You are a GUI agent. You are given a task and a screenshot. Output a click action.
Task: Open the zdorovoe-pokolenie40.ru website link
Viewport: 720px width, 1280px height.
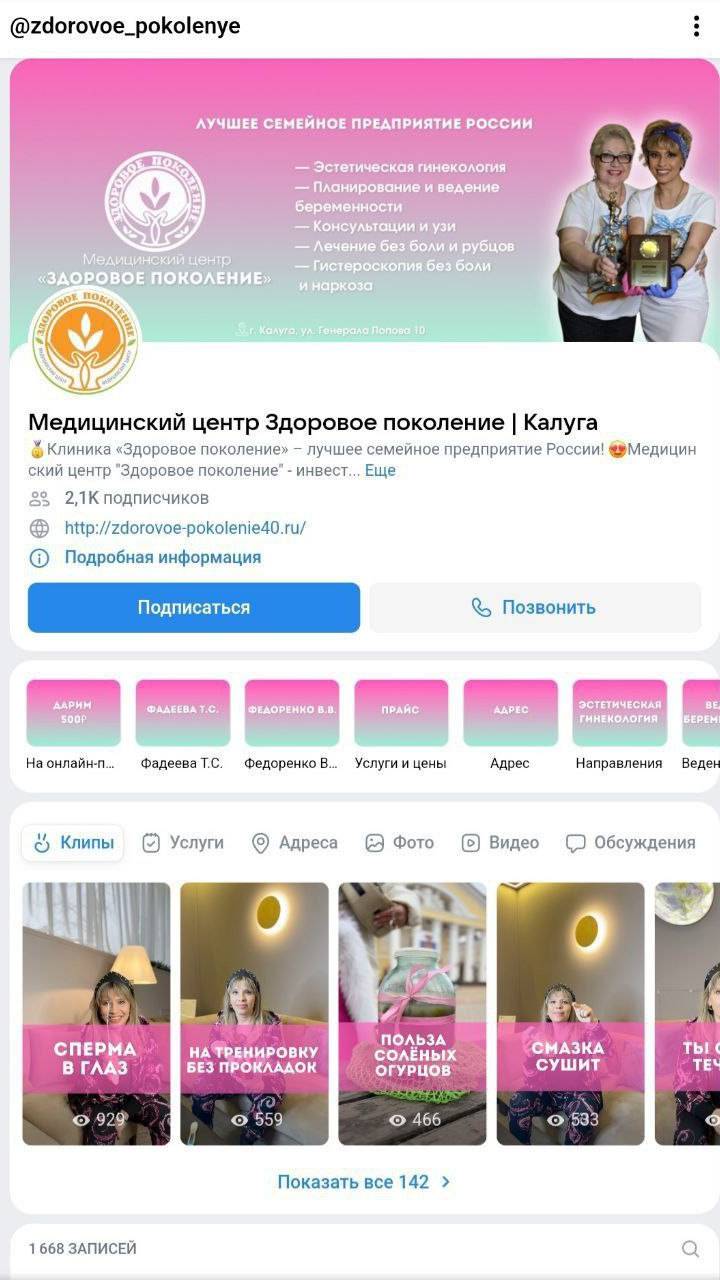tap(185, 528)
